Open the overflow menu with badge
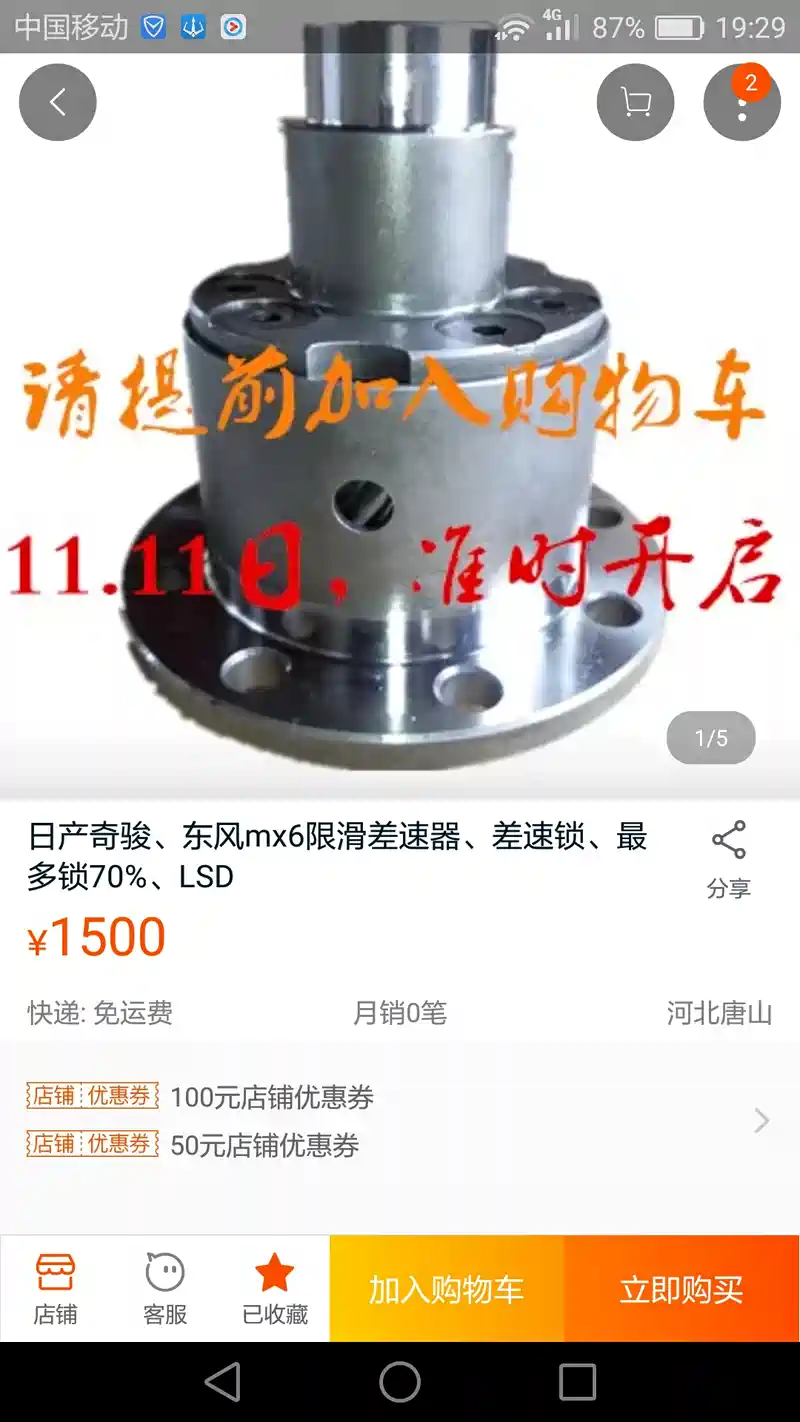 [x=742, y=102]
